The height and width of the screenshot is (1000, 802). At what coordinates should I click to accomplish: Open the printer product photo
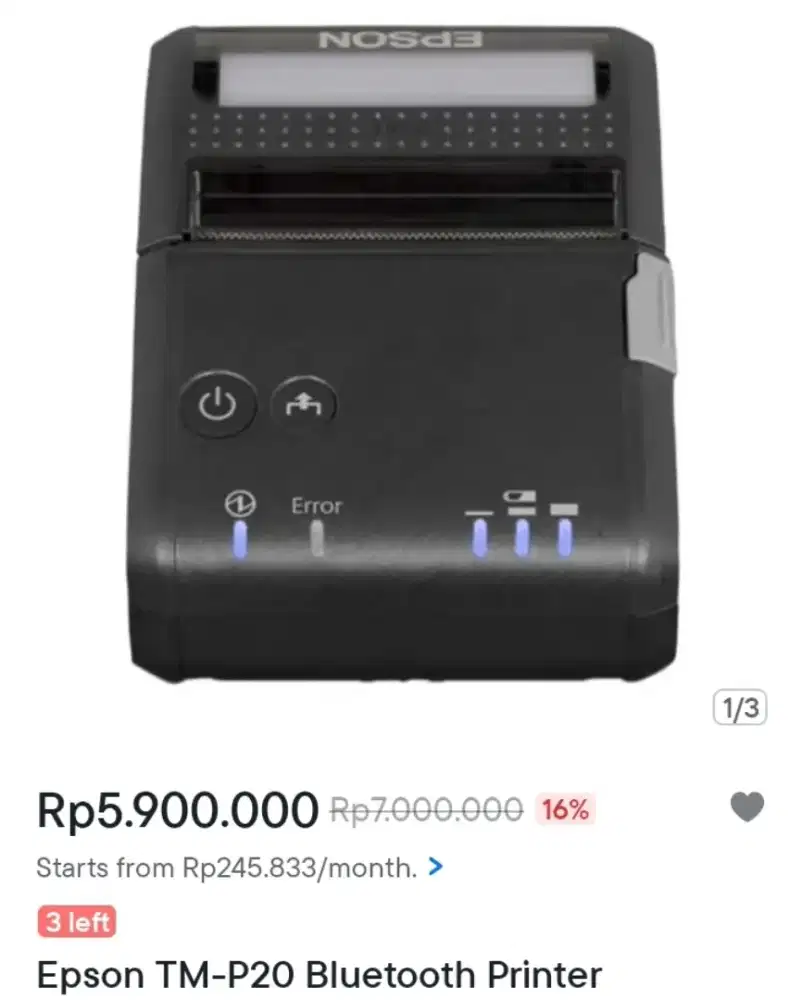point(400,350)
